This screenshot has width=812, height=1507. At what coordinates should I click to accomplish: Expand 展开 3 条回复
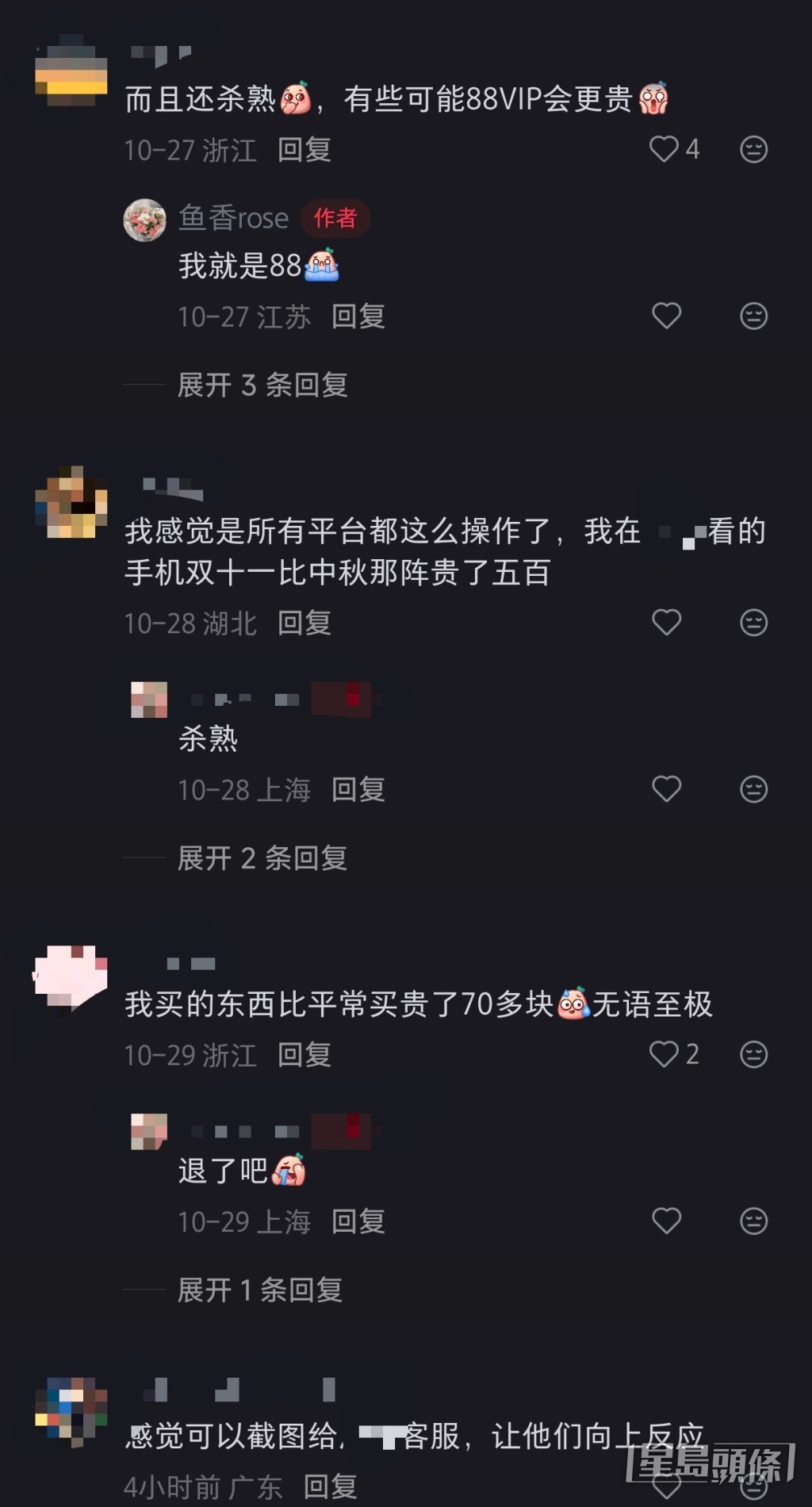(x=262, y=385)
